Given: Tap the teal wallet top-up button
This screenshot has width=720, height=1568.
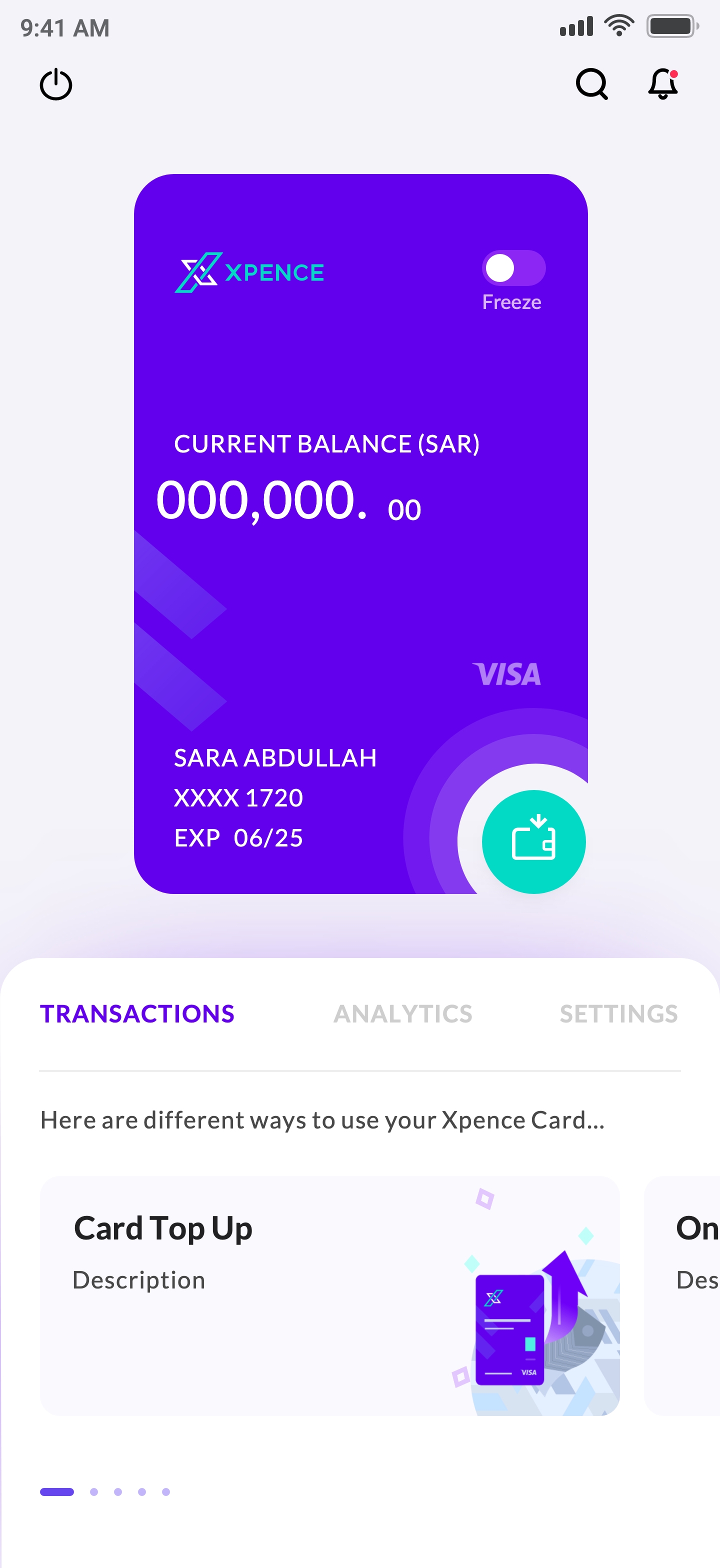Looking at the screenshot, I should tap(533, 841).
